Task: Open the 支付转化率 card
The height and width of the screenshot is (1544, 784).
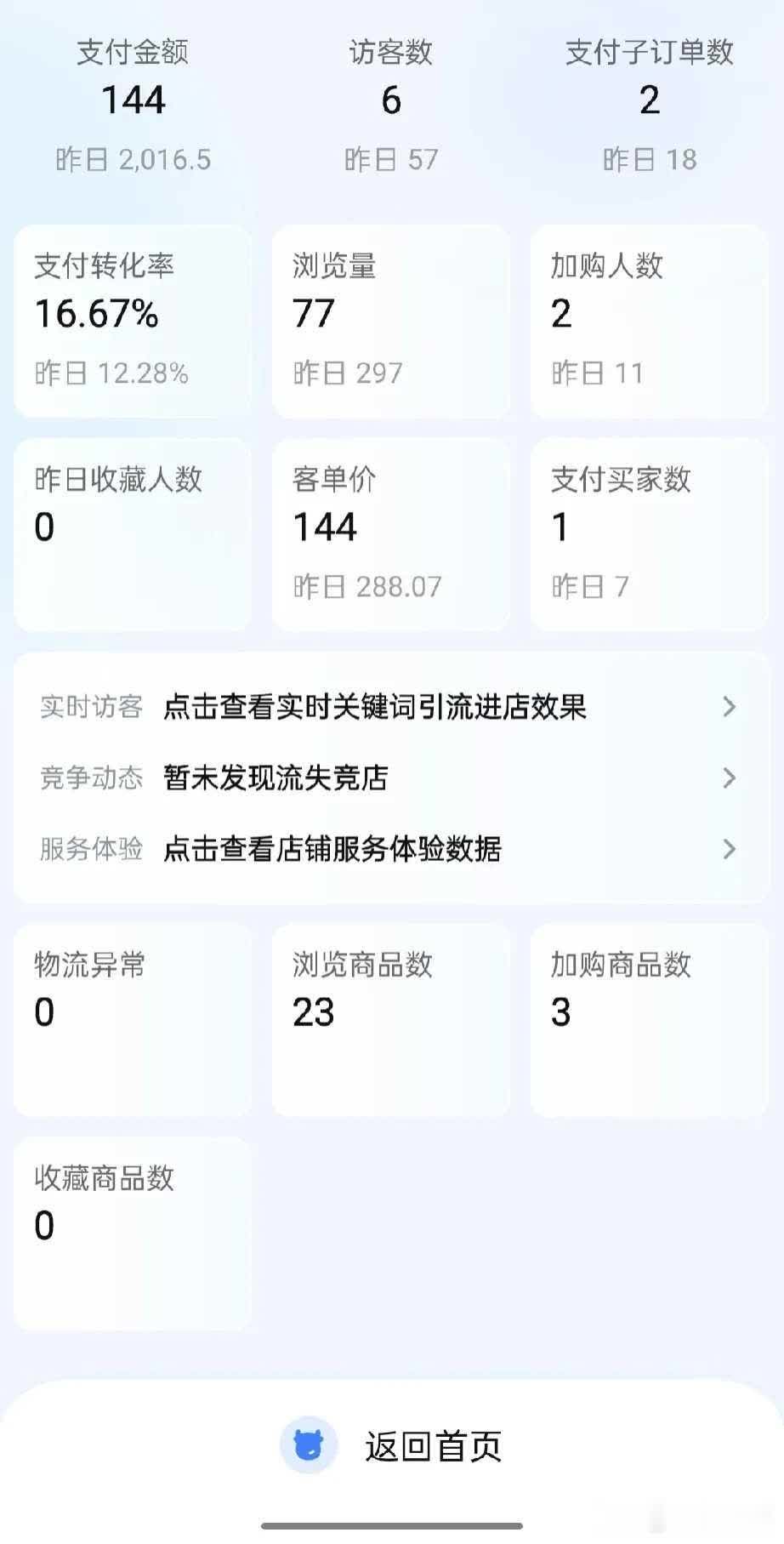Action: pos(133,321)
